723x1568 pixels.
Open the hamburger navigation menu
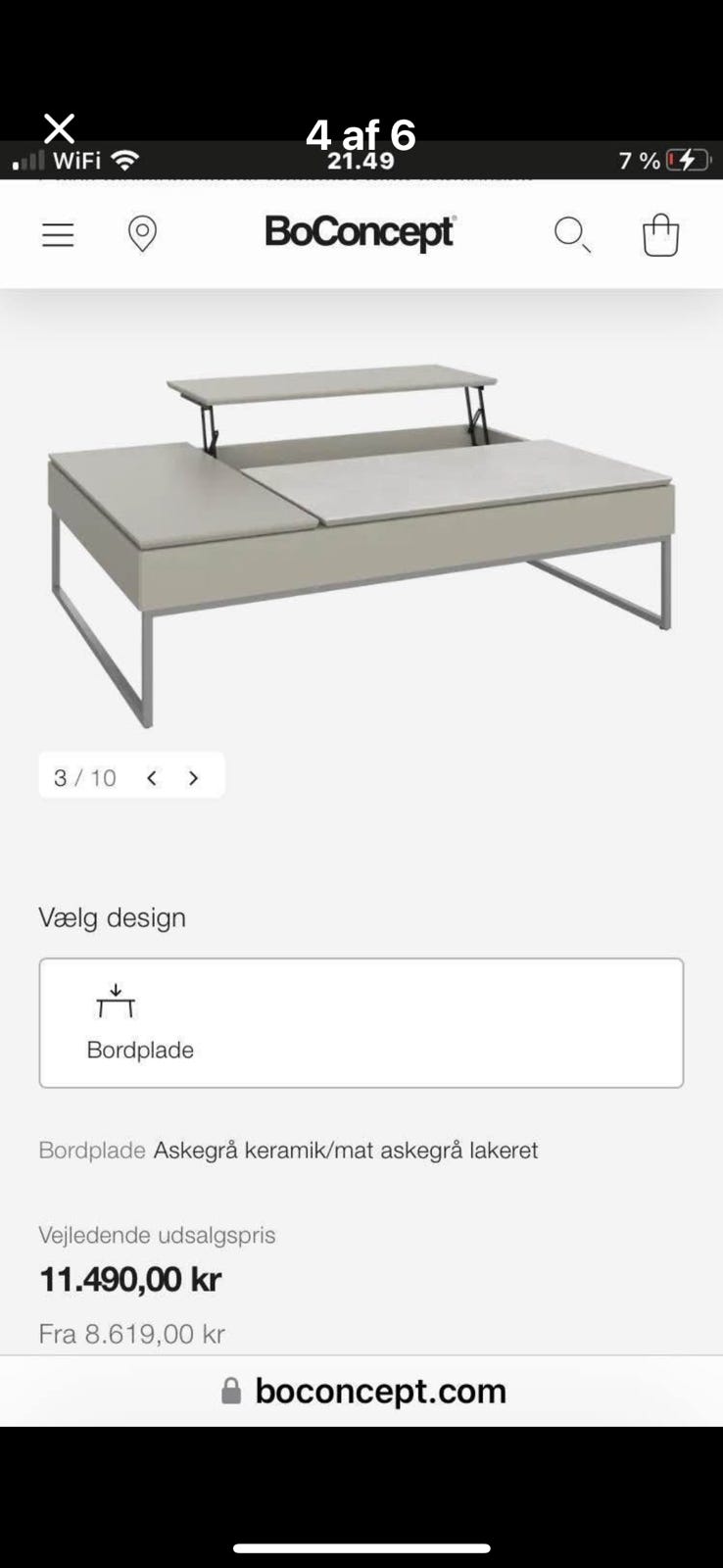pos(57,234)
